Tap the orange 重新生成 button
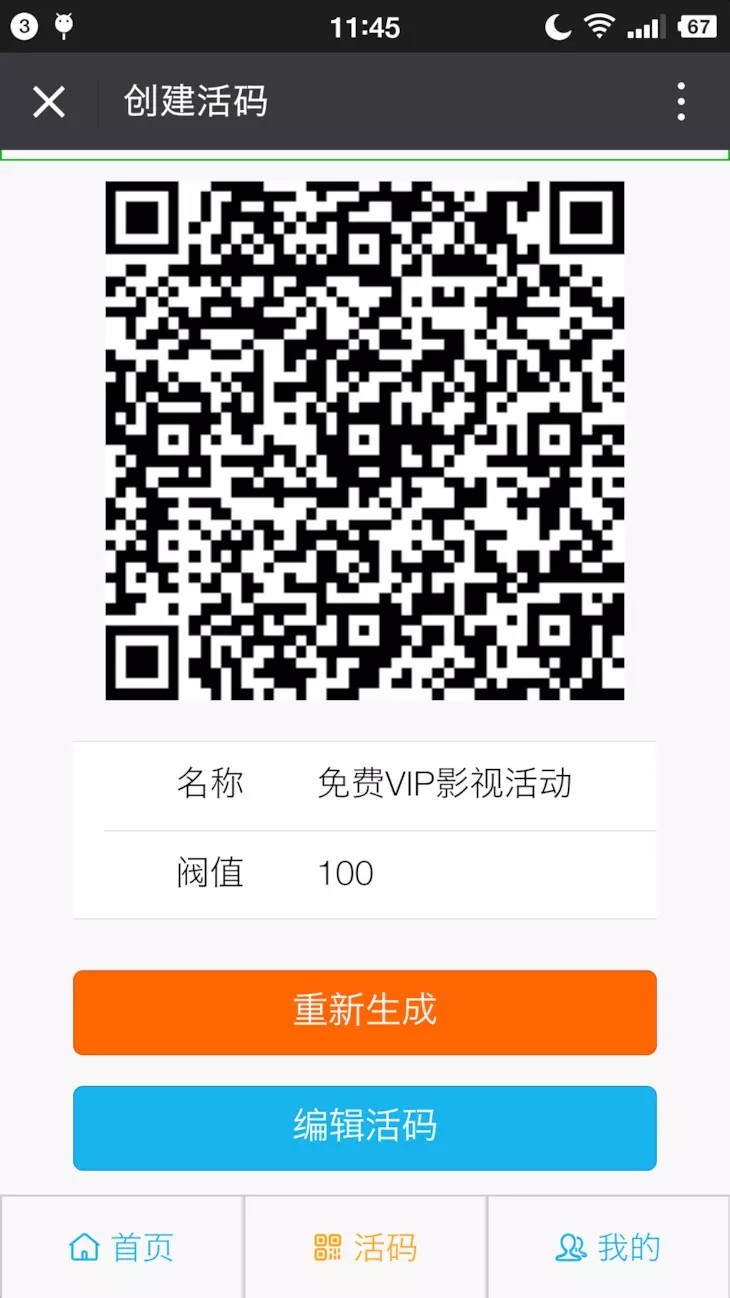730x1298 pixels. [365, 1012]
